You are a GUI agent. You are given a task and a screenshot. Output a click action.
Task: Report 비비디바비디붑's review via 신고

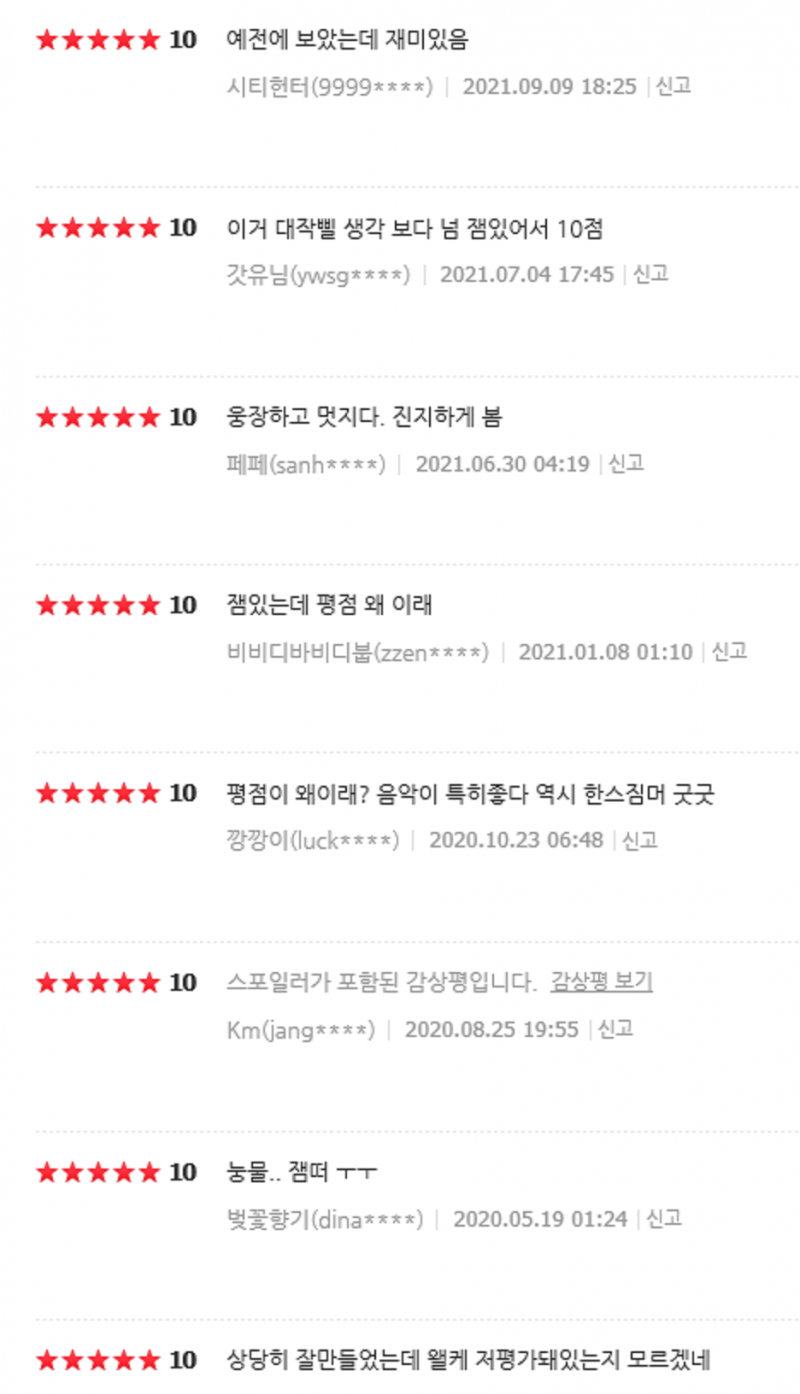tap(729, 652)
